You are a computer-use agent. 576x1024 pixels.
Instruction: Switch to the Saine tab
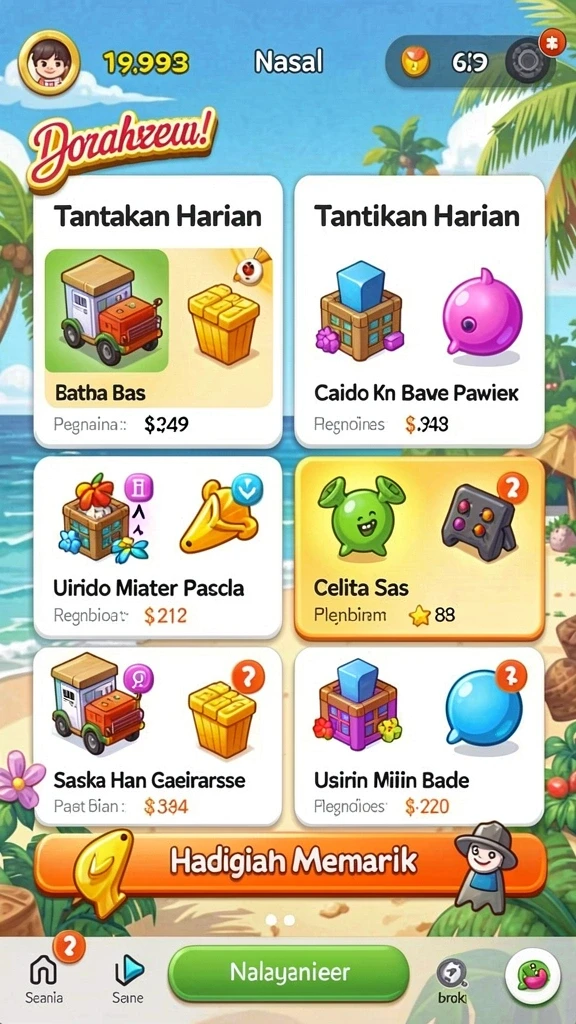[x=129, y=980]
